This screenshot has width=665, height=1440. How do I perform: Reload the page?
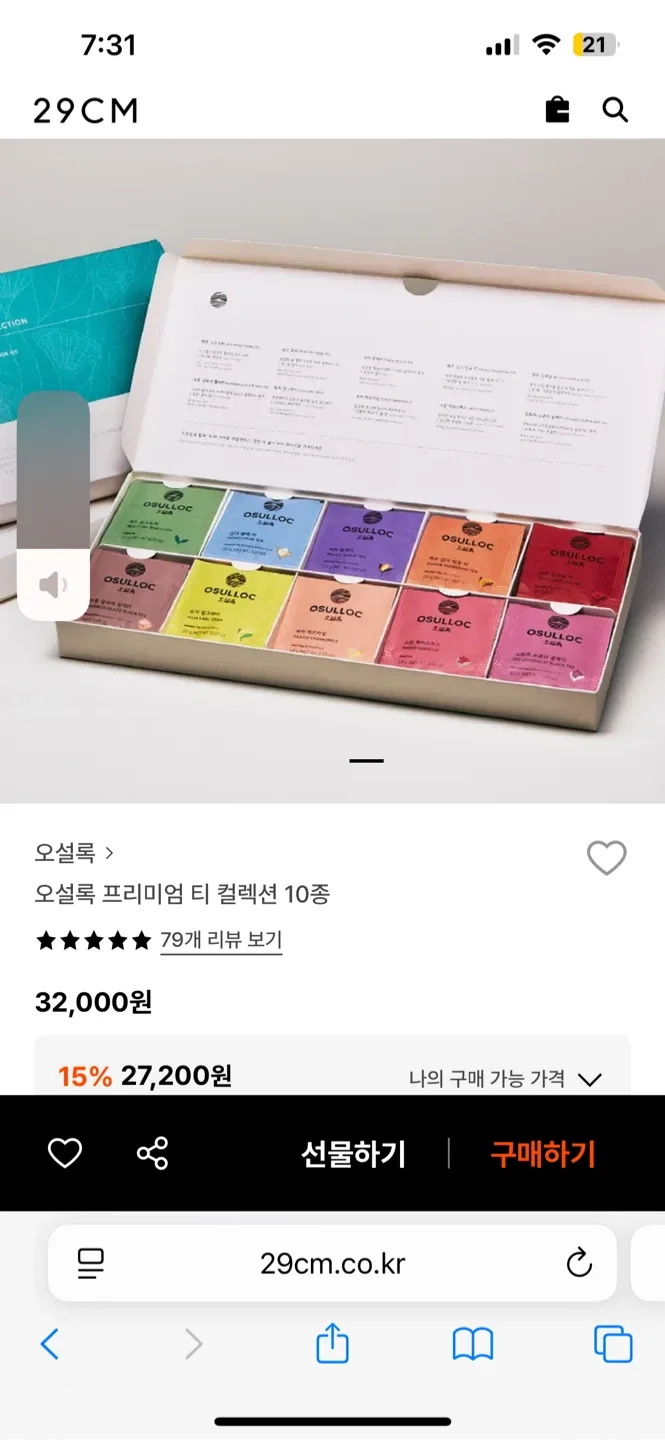pos(579,1263)
